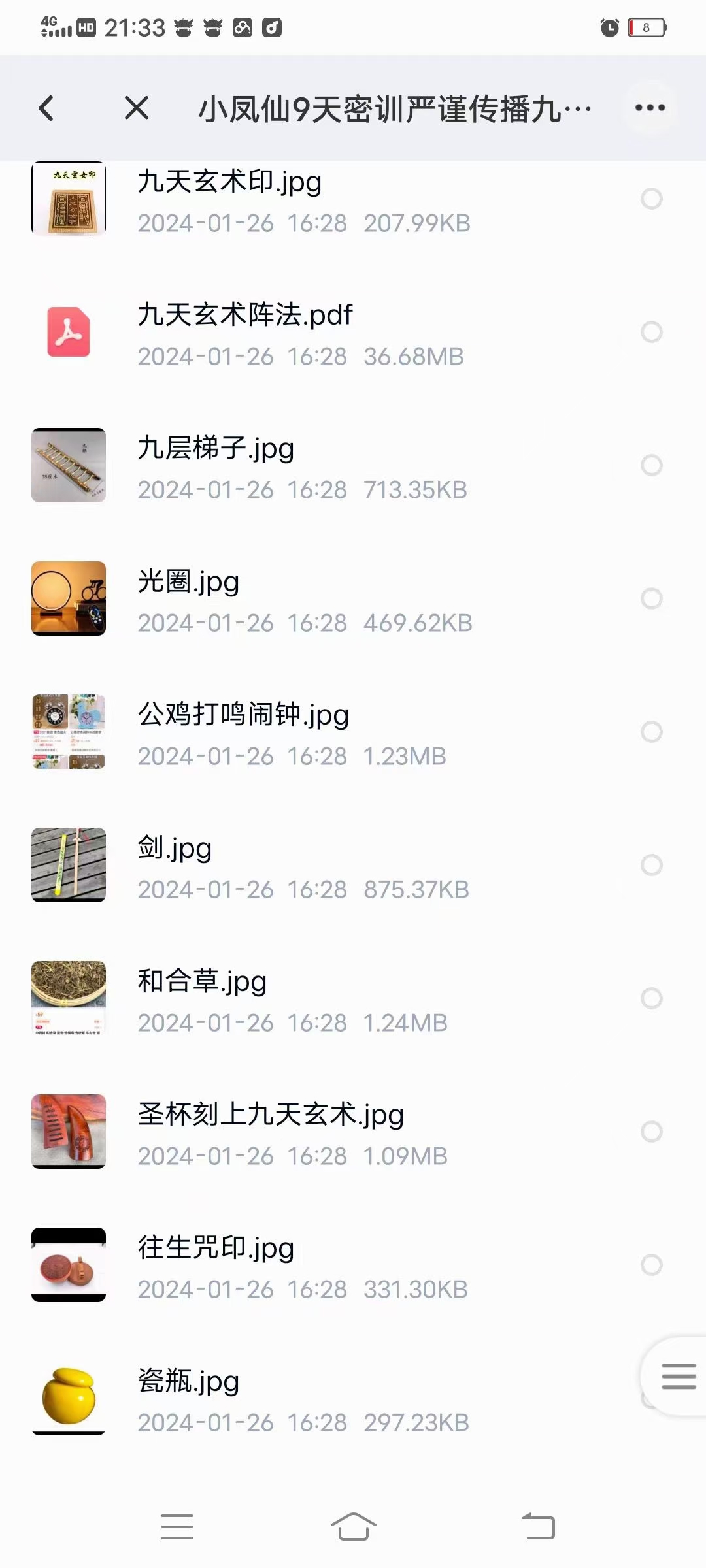This screenshot has height=1568, width=706.
Task: Select the circle next to 和合草.jpg
Action: pos(650,998)
